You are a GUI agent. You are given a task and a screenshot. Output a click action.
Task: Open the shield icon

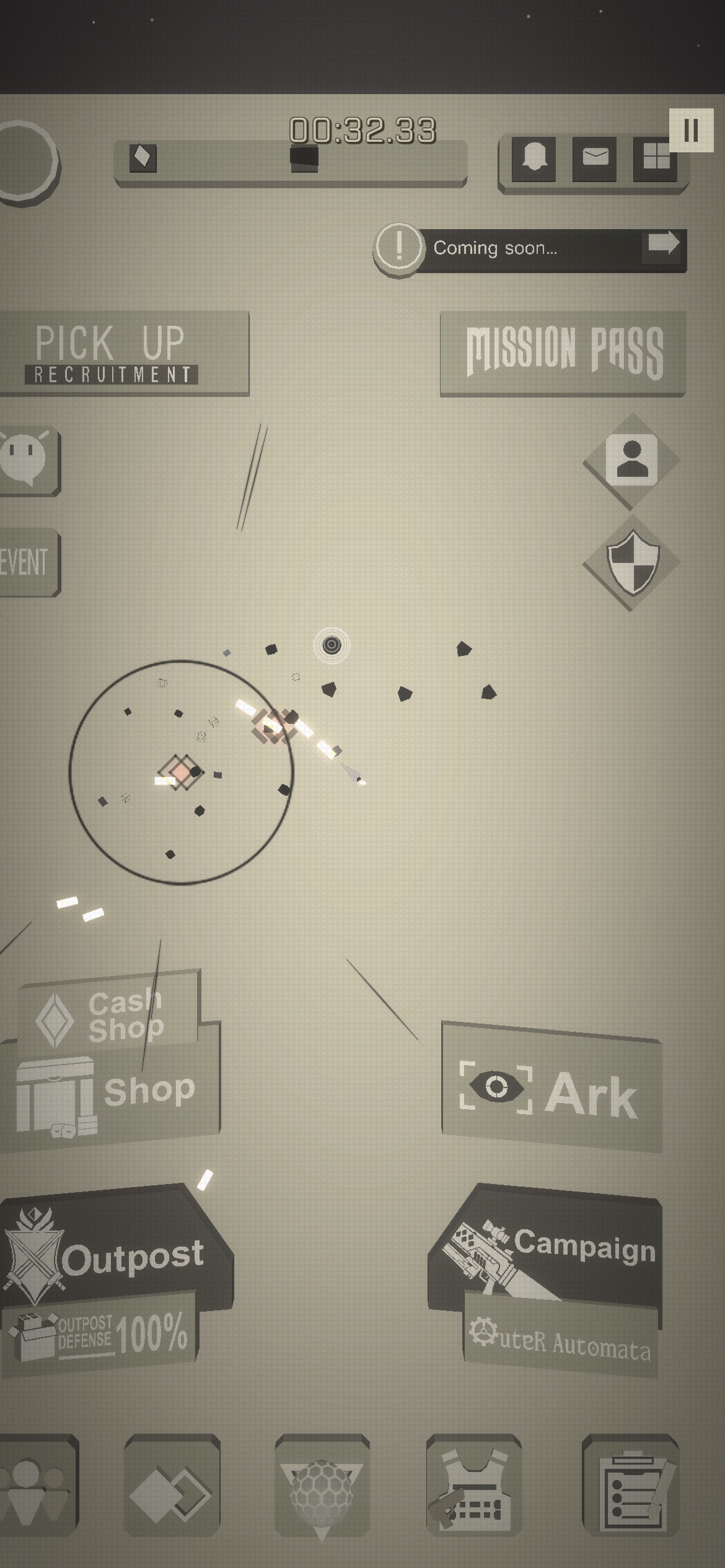[x=631, y=562]
